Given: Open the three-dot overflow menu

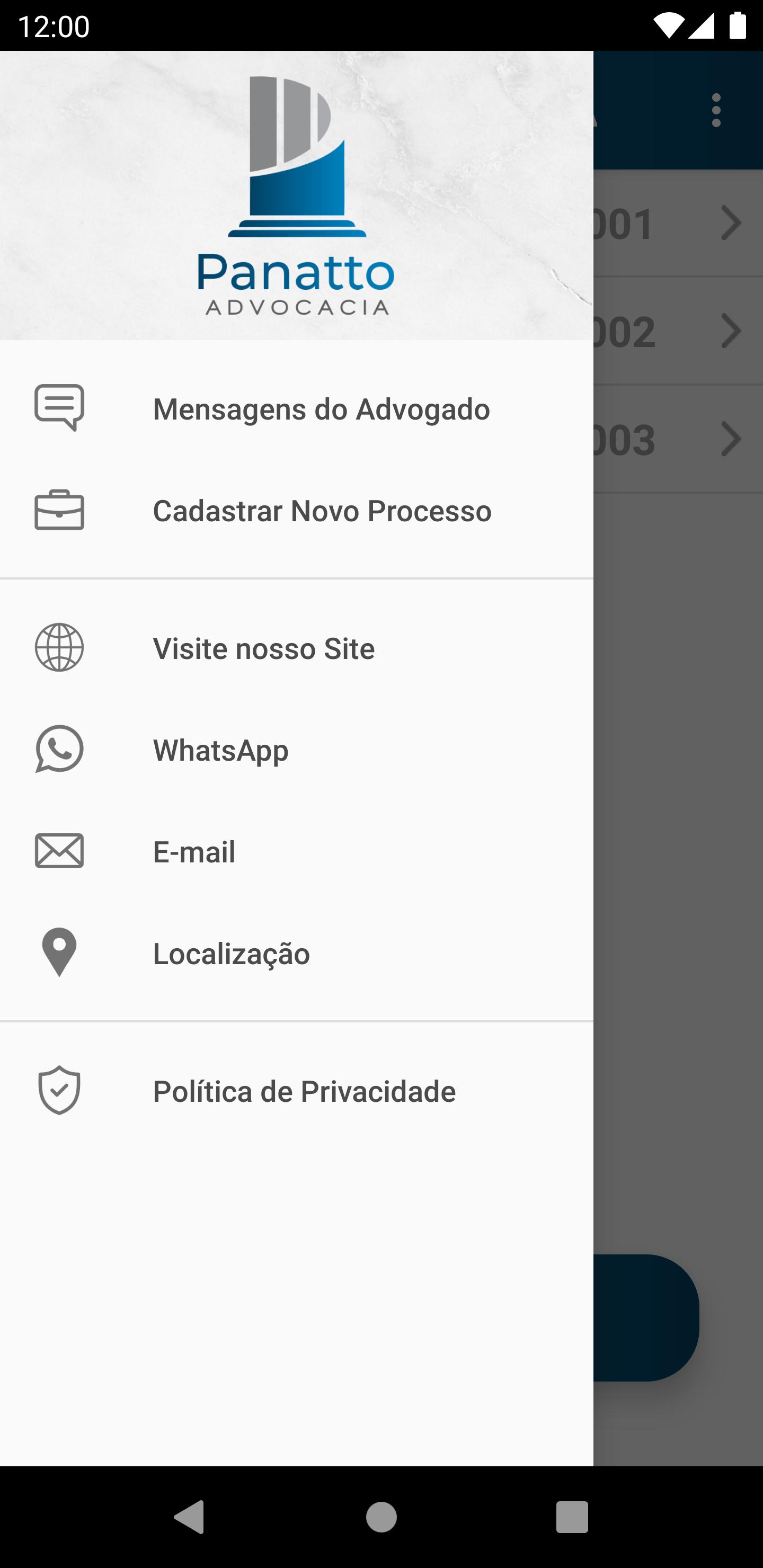Looking at the screenshot, I should point(716,110).
